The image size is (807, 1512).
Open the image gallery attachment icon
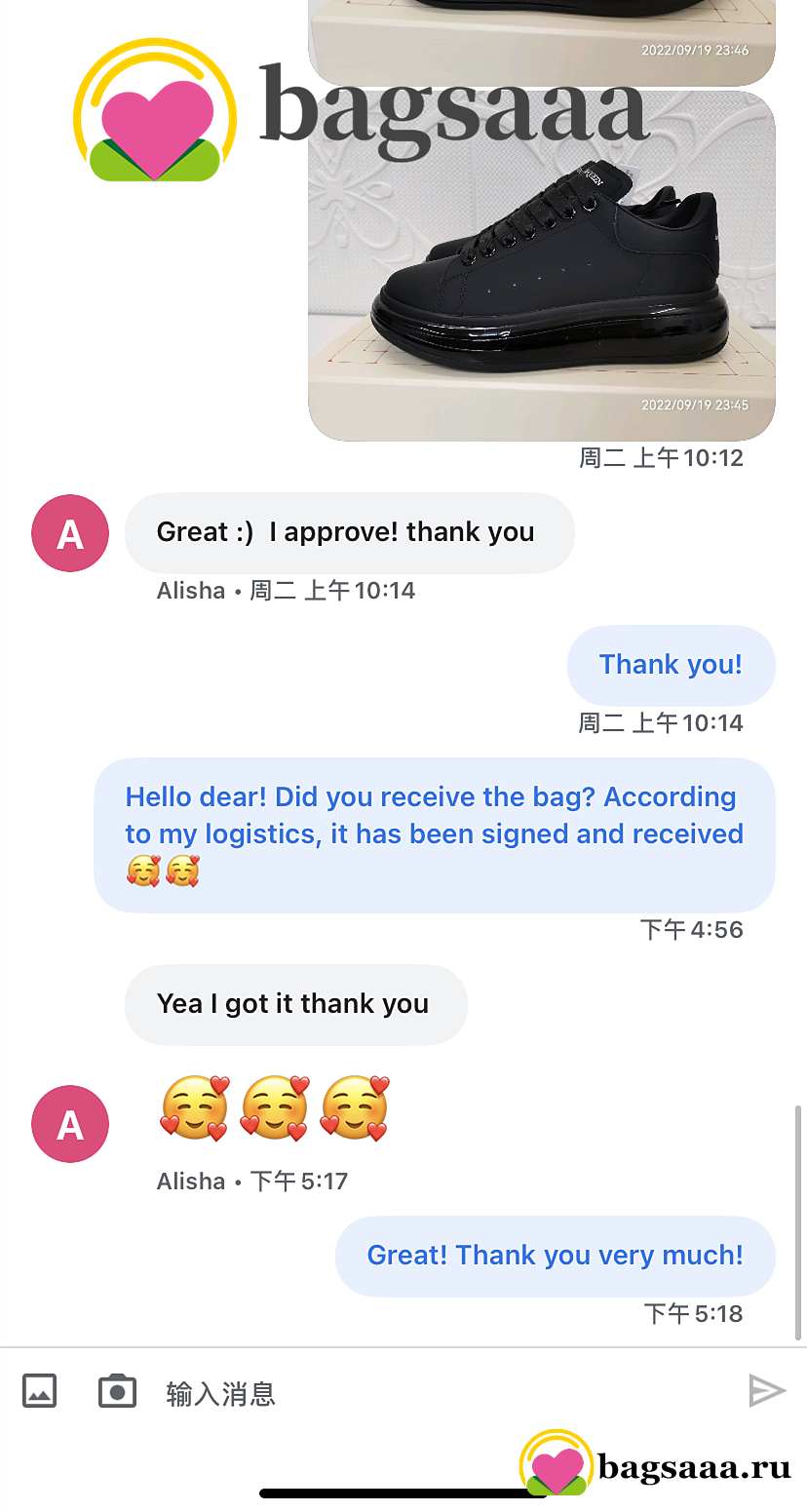coord(40,1390)
